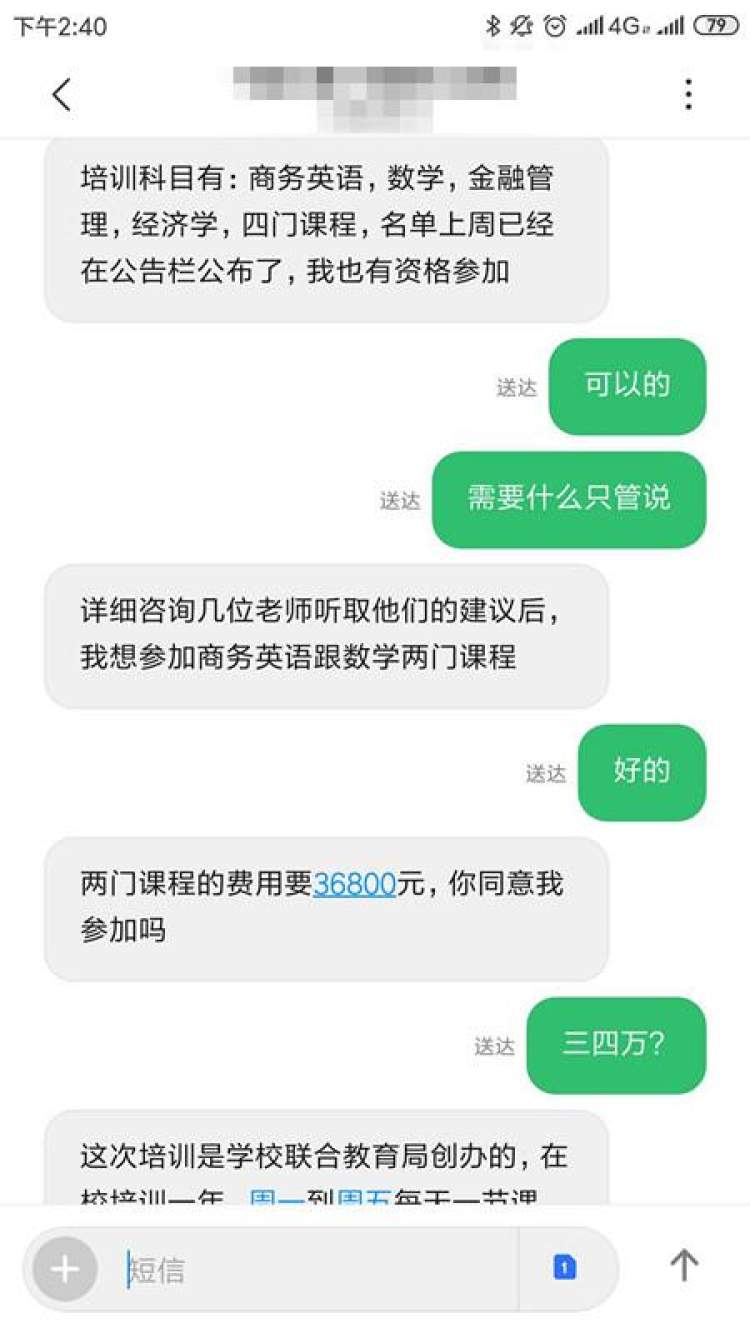This screenshot has width=750, height=1333.
Task: Focus the 短信 message input field
Action: pyautogui.click(x=320, y=1270)
